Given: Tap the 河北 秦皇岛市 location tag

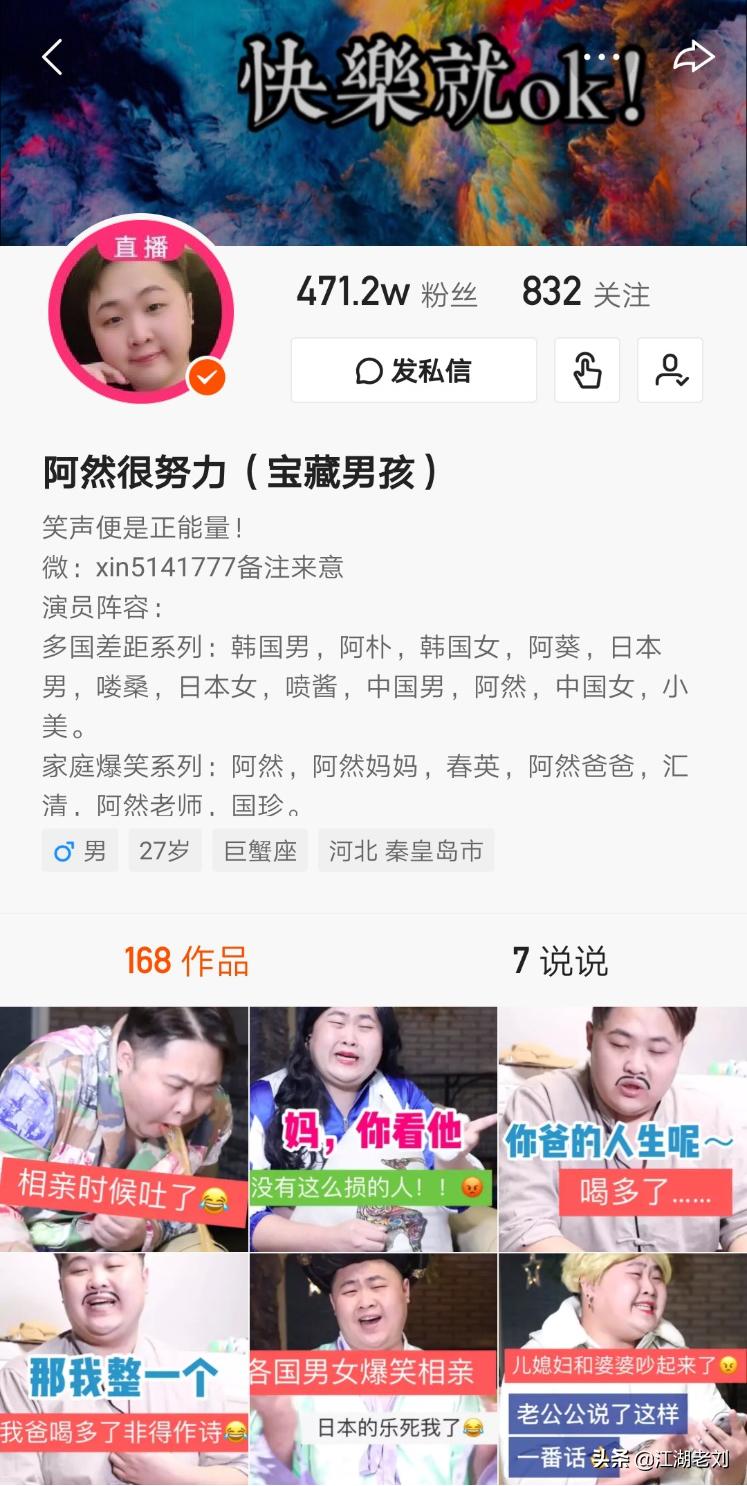Looking at the screenshot, I should [406, 850].
